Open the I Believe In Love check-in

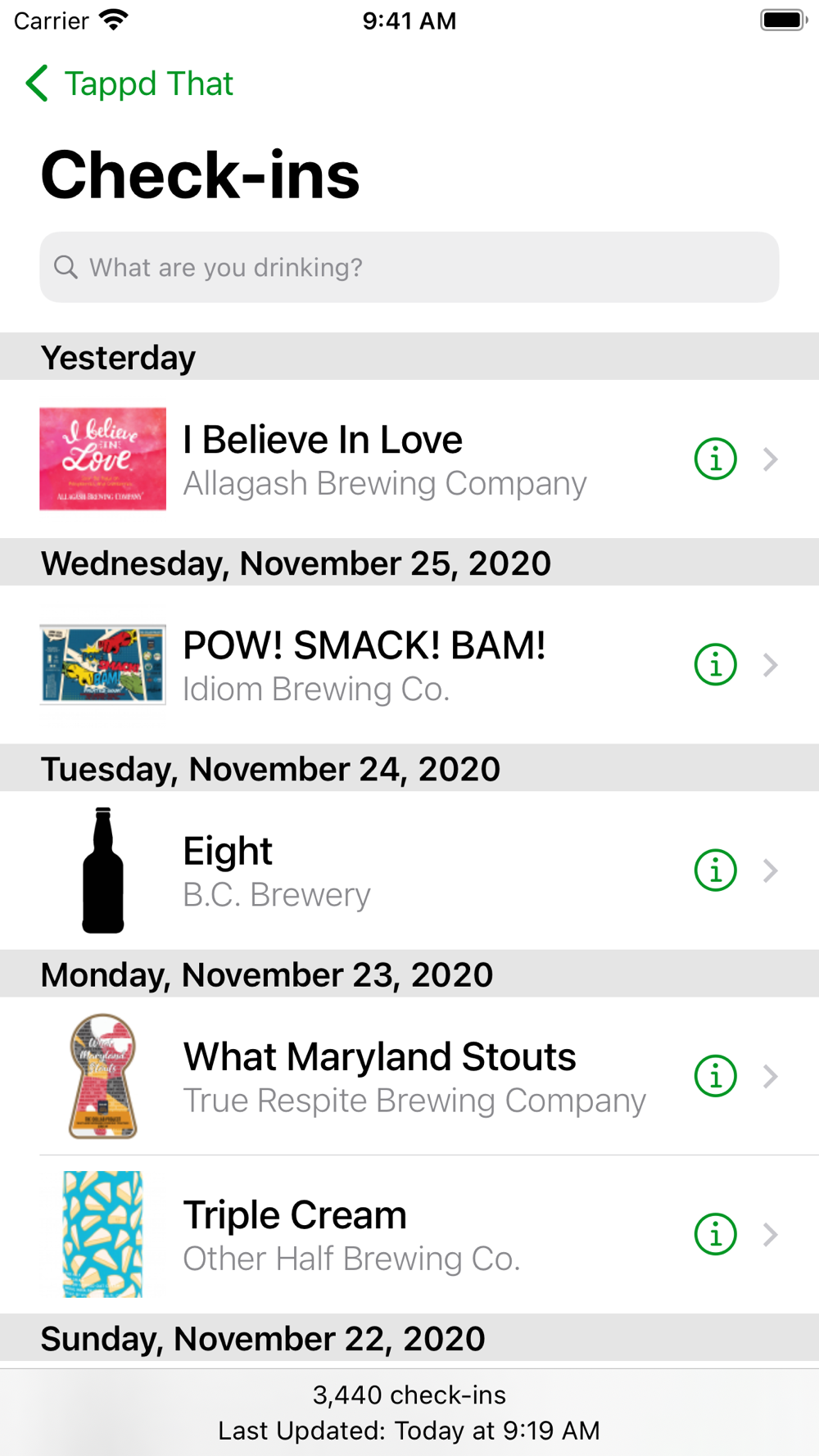[409, 459]
